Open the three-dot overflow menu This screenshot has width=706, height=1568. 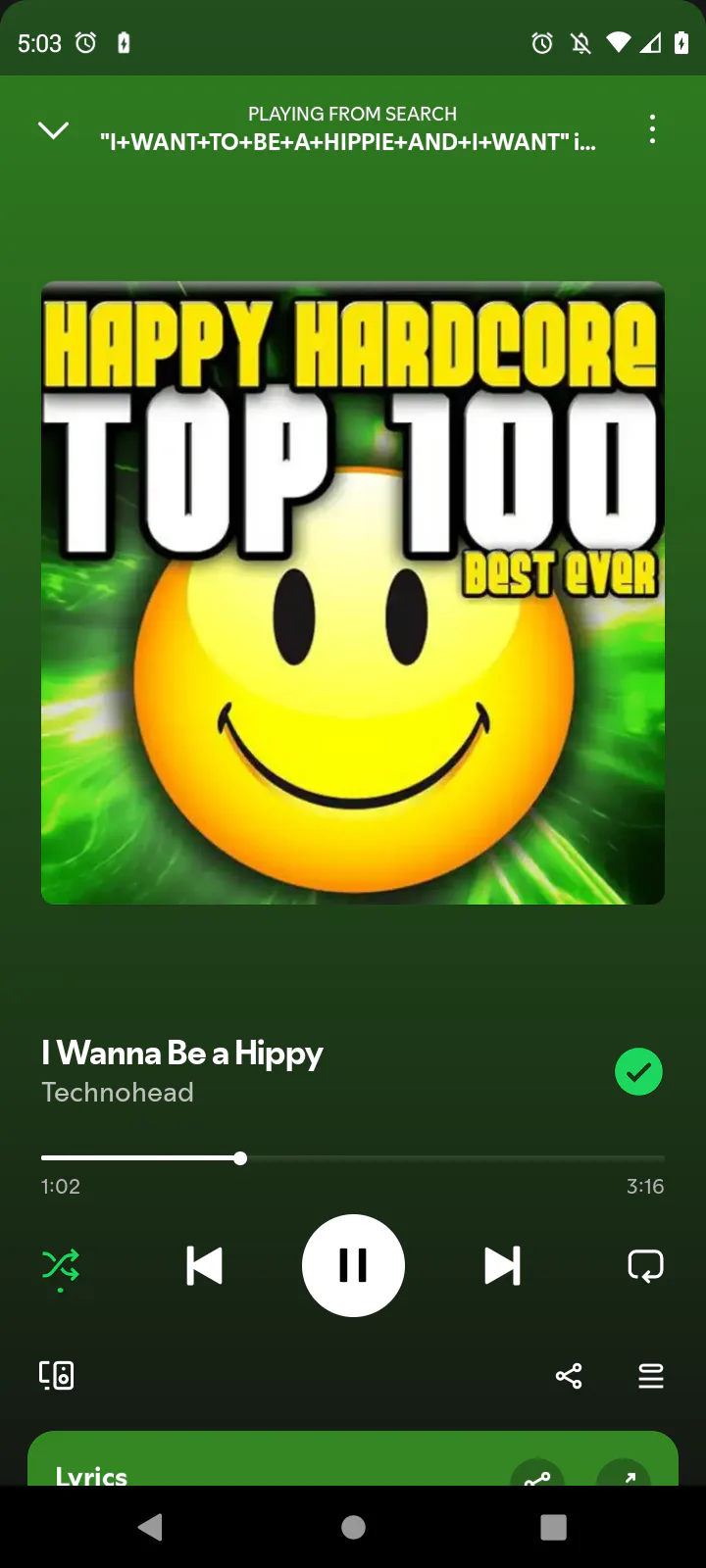click(652, 129)
